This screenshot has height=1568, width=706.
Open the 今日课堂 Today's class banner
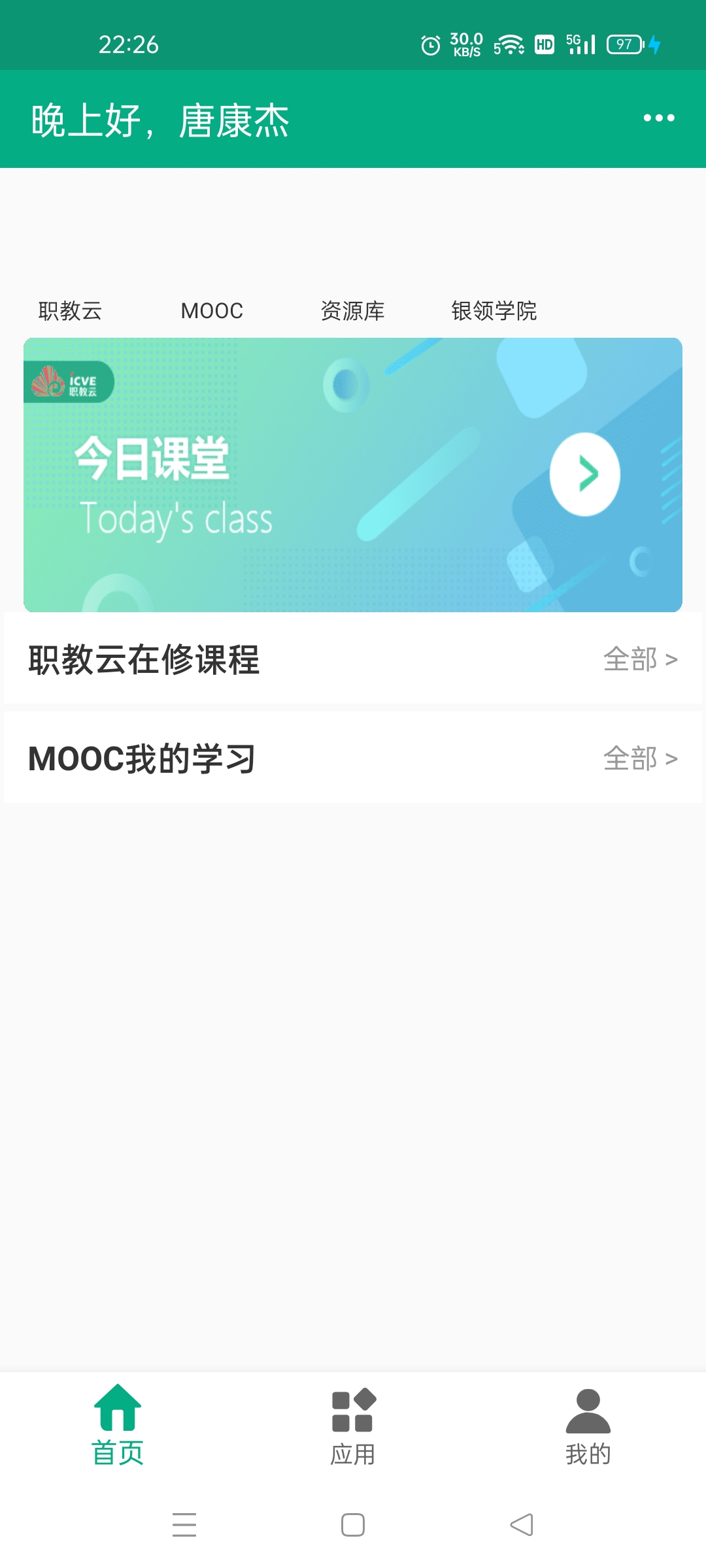(353, 475)
